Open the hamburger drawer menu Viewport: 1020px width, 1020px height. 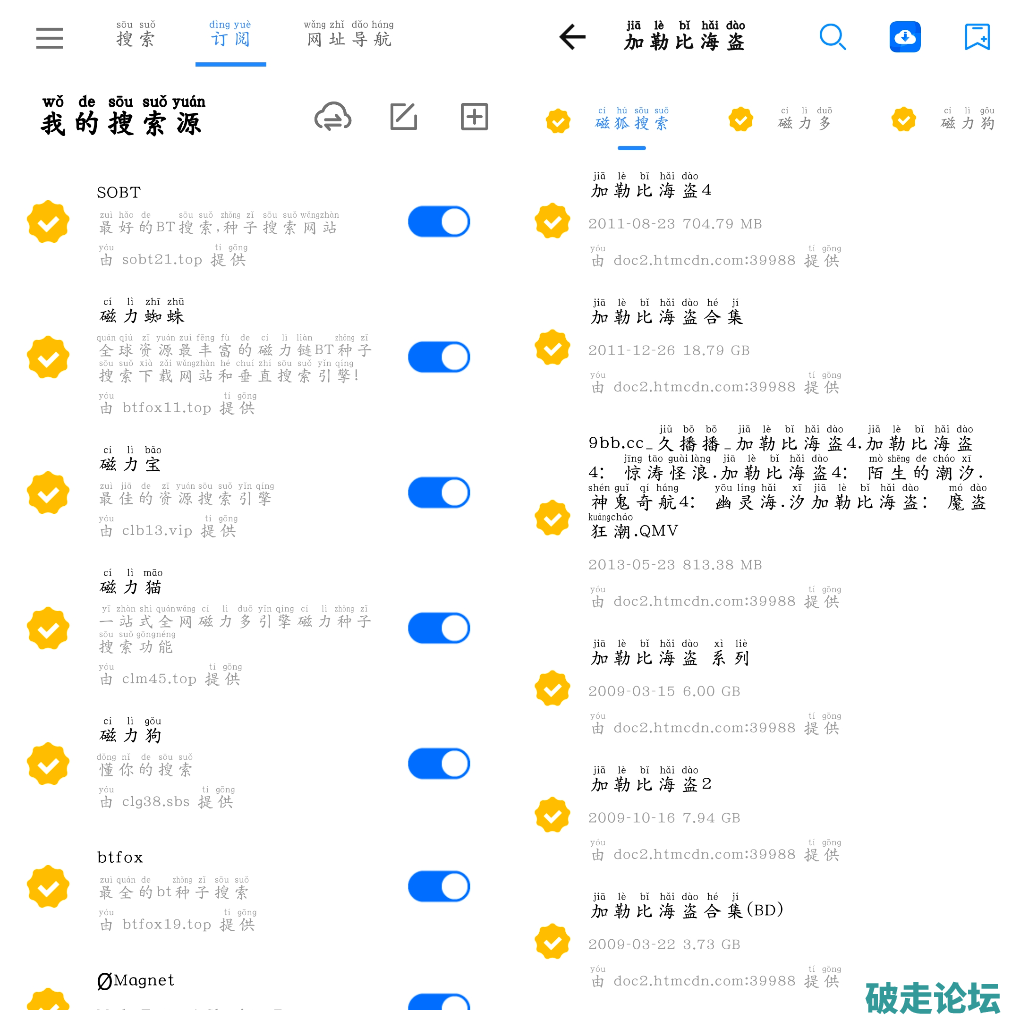(x=49, y=38)
